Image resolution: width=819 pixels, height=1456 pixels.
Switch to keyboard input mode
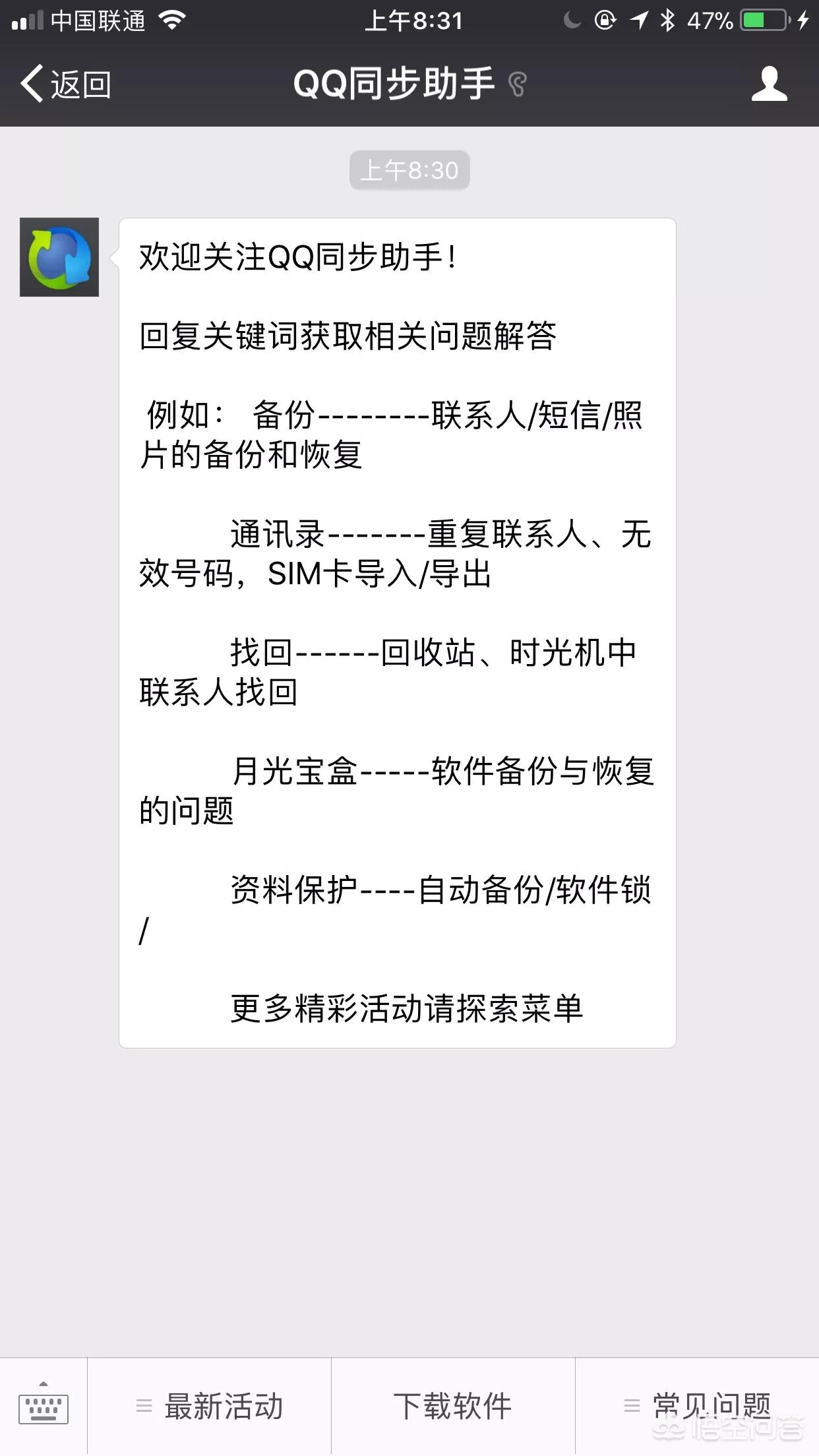click(x=44, y=1406)
